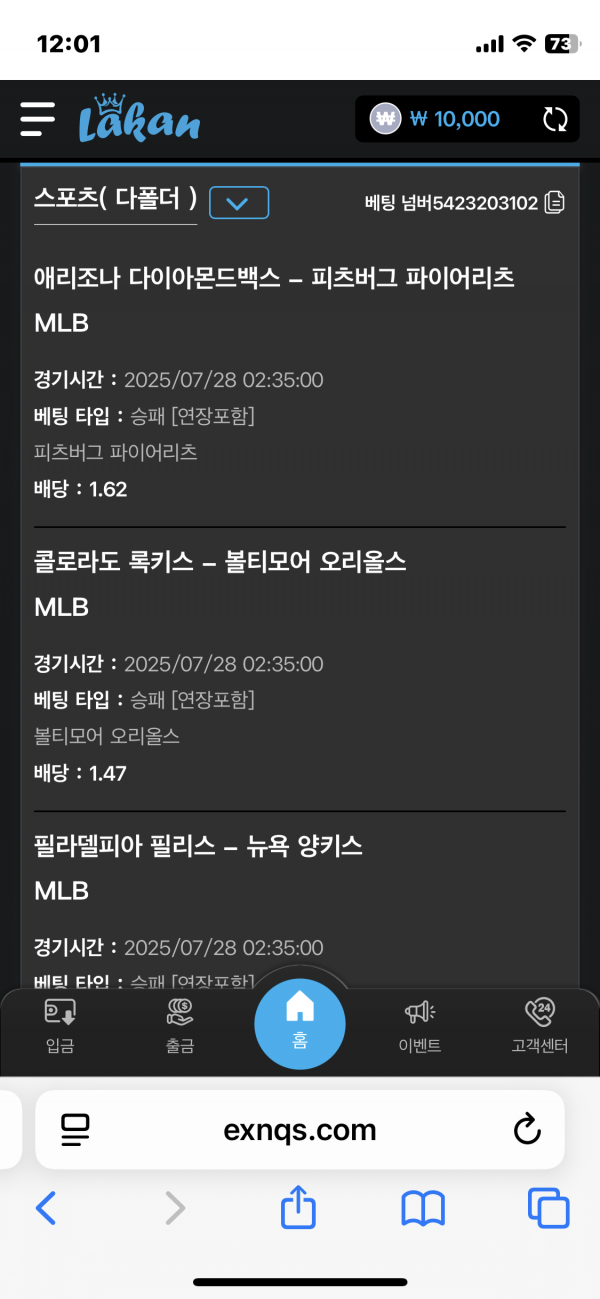Tap the Lakan logo

pyautogui.click(x=140, y=119)
